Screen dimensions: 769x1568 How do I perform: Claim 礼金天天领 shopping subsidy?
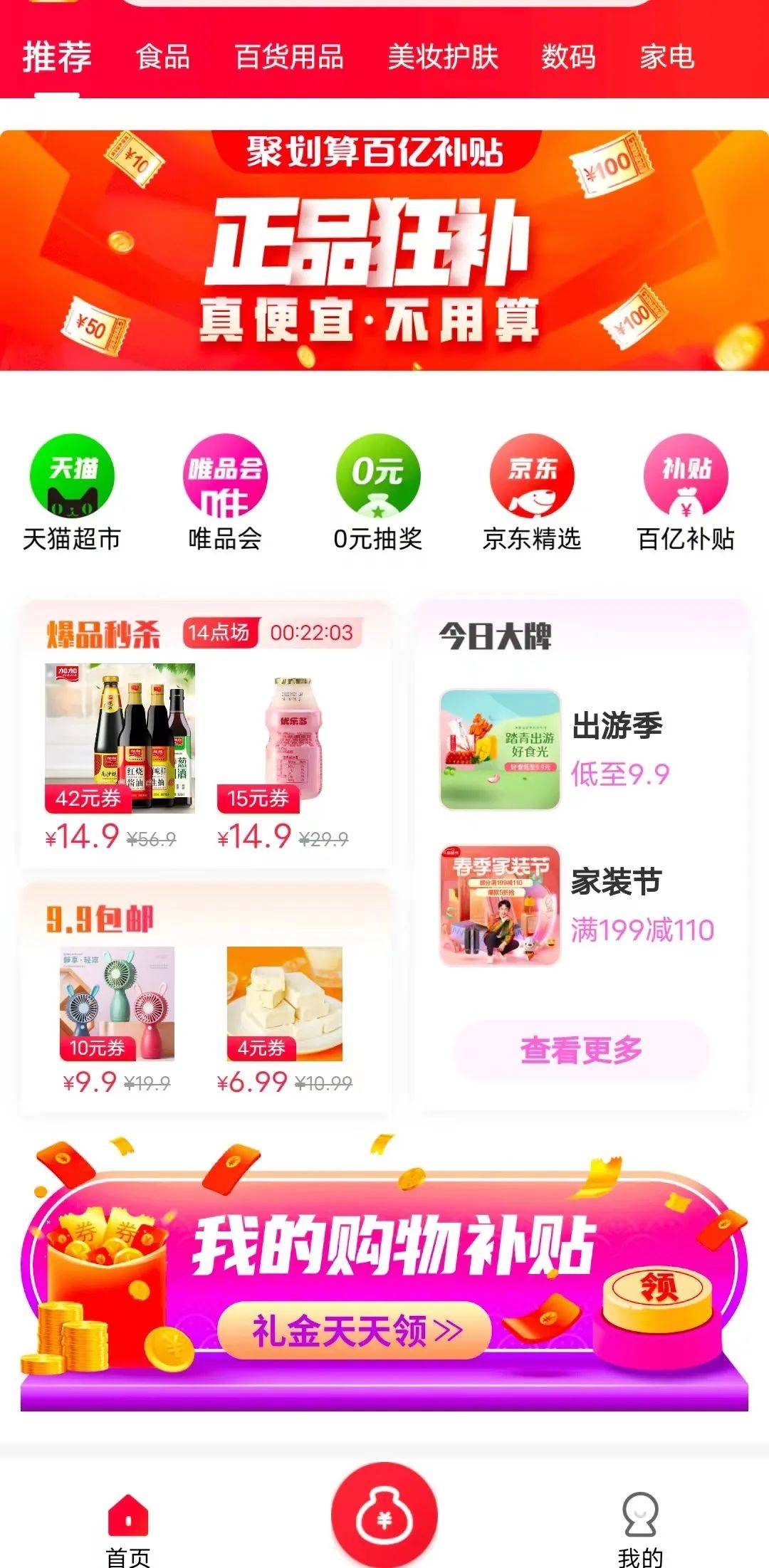(354, 1330)
